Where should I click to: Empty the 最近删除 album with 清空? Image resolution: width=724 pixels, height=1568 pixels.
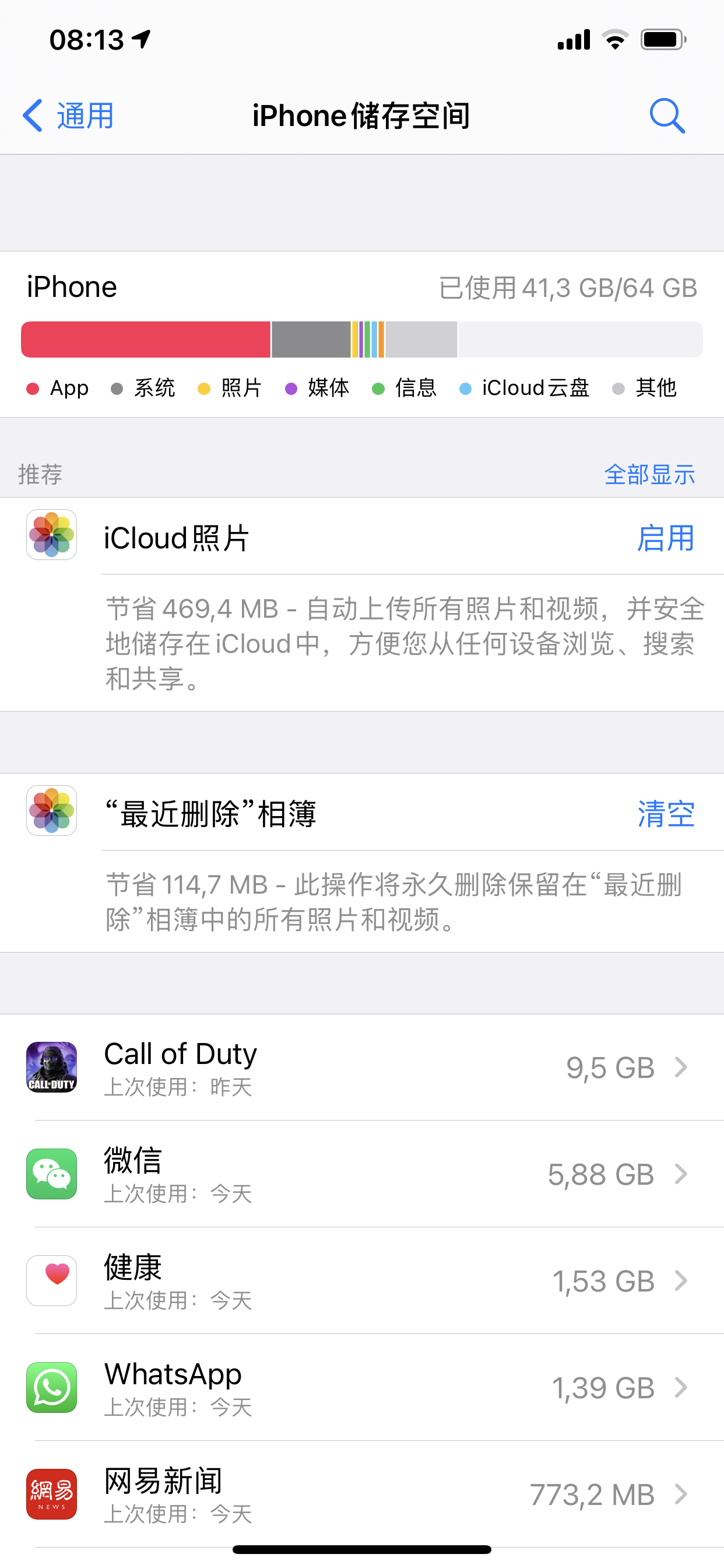665,814
